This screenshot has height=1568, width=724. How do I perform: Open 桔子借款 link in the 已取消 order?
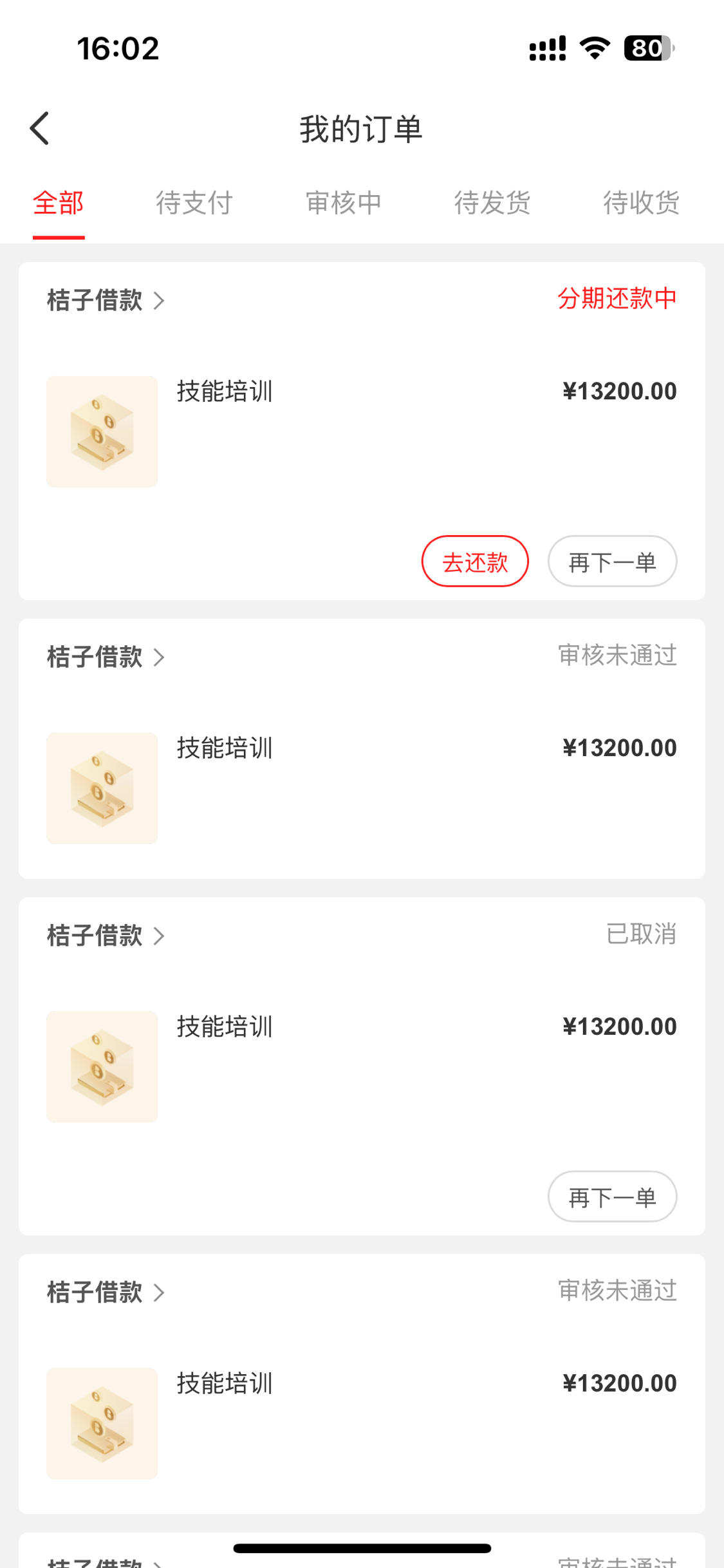pos(106,936)
